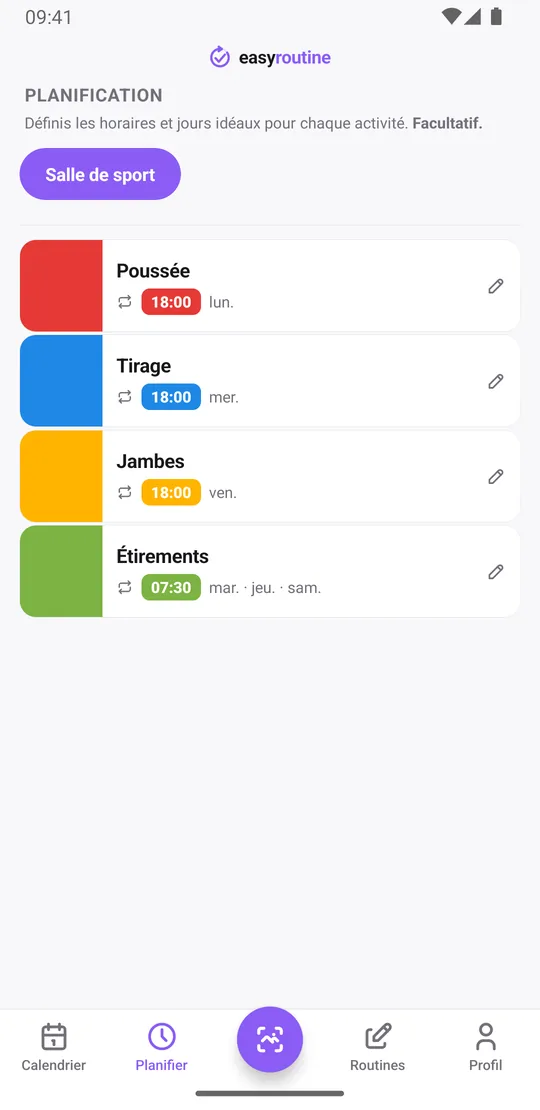Go to the Routines tab

pos(377,1047)
